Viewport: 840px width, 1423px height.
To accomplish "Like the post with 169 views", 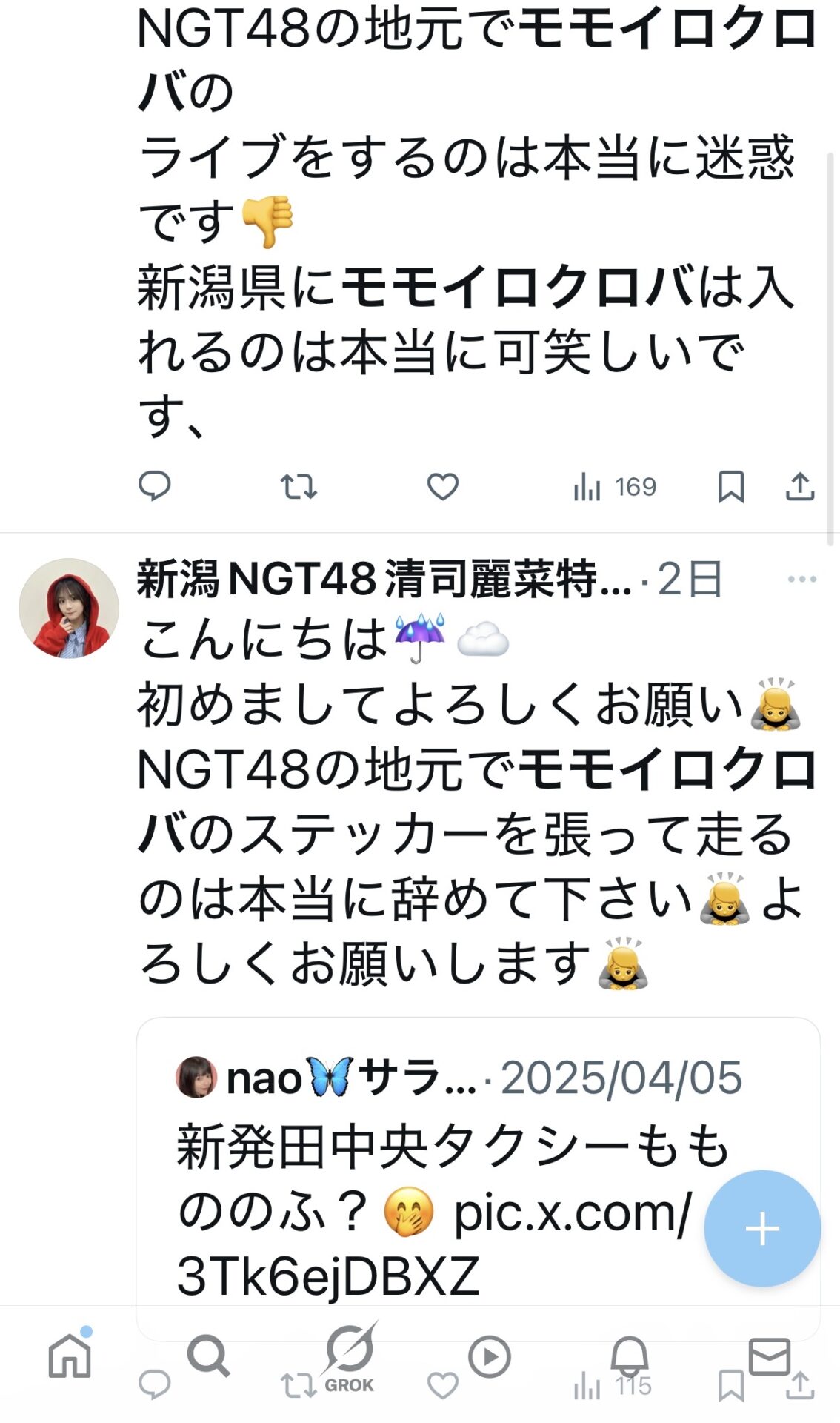I will (443, 487).
